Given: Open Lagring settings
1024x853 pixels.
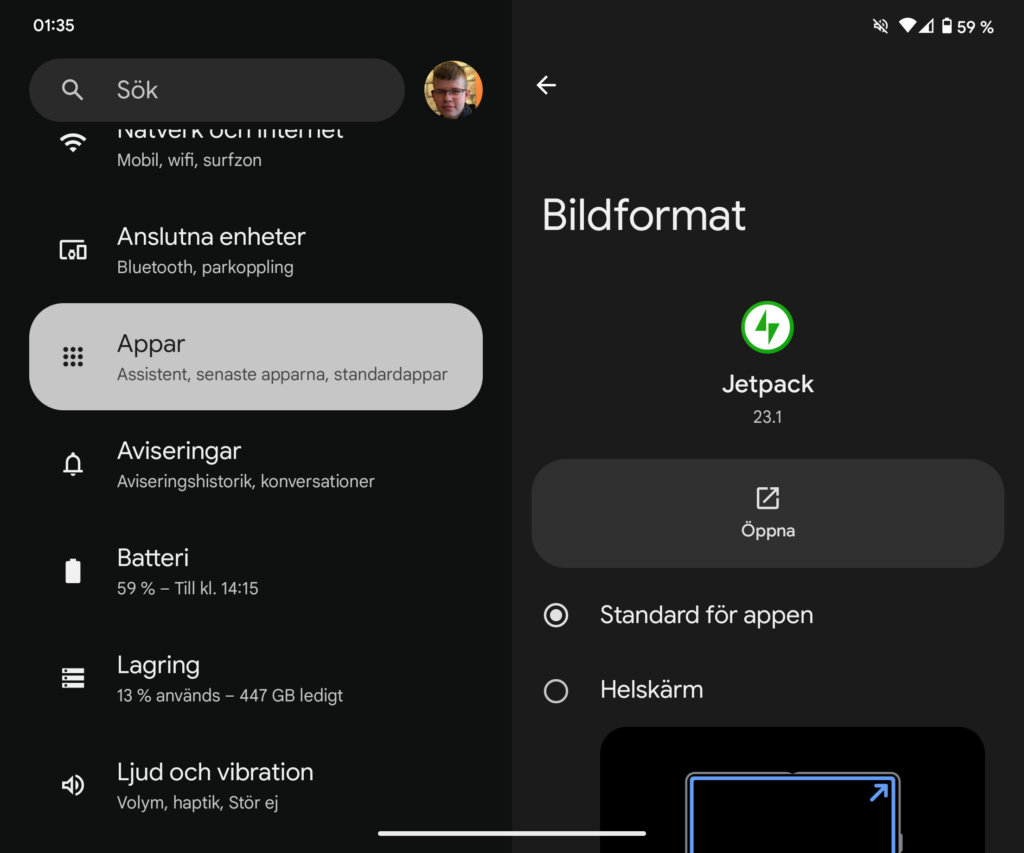Looking at the screenshot, I should (256, 679).
